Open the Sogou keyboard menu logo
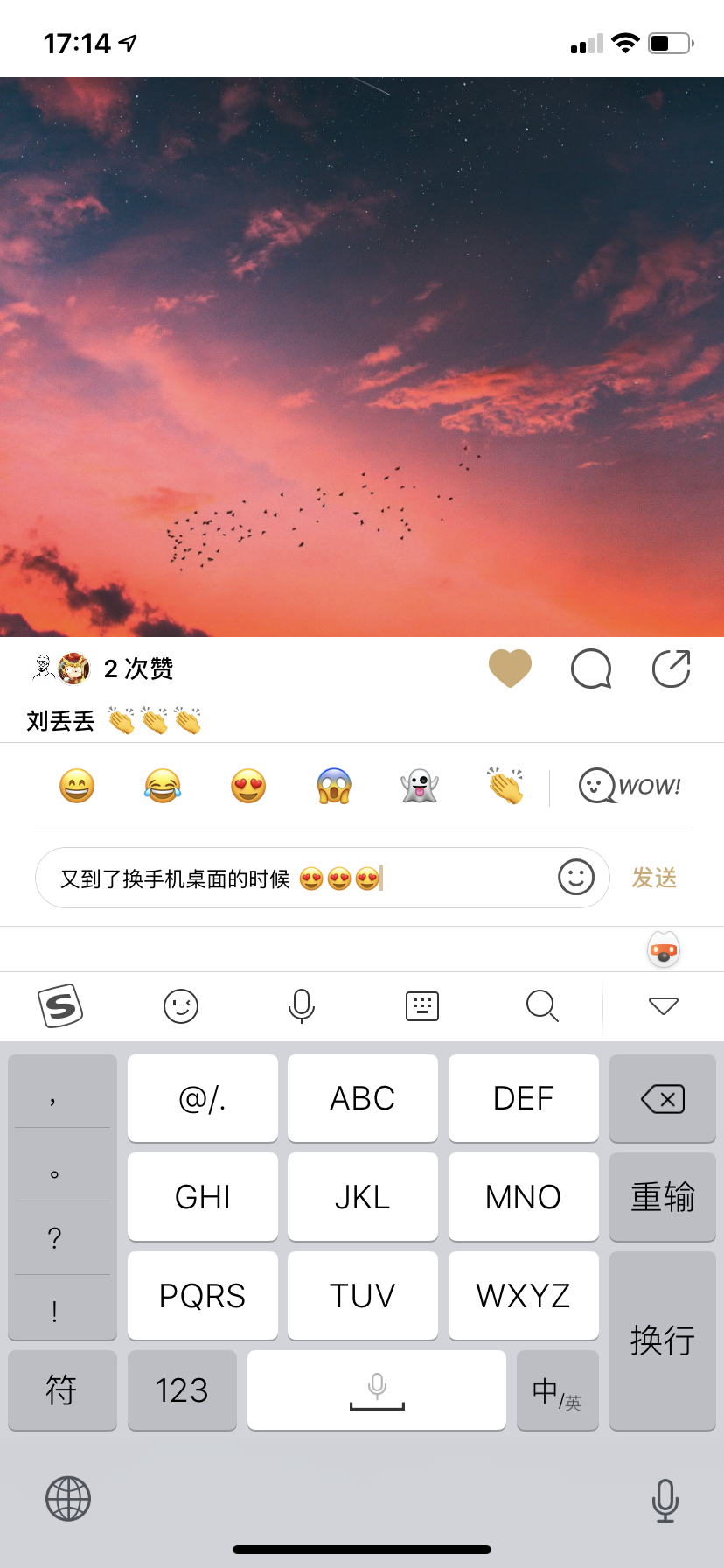Image resolution: width=724 pixels, height=1568 pixels. pos(60,1005)
